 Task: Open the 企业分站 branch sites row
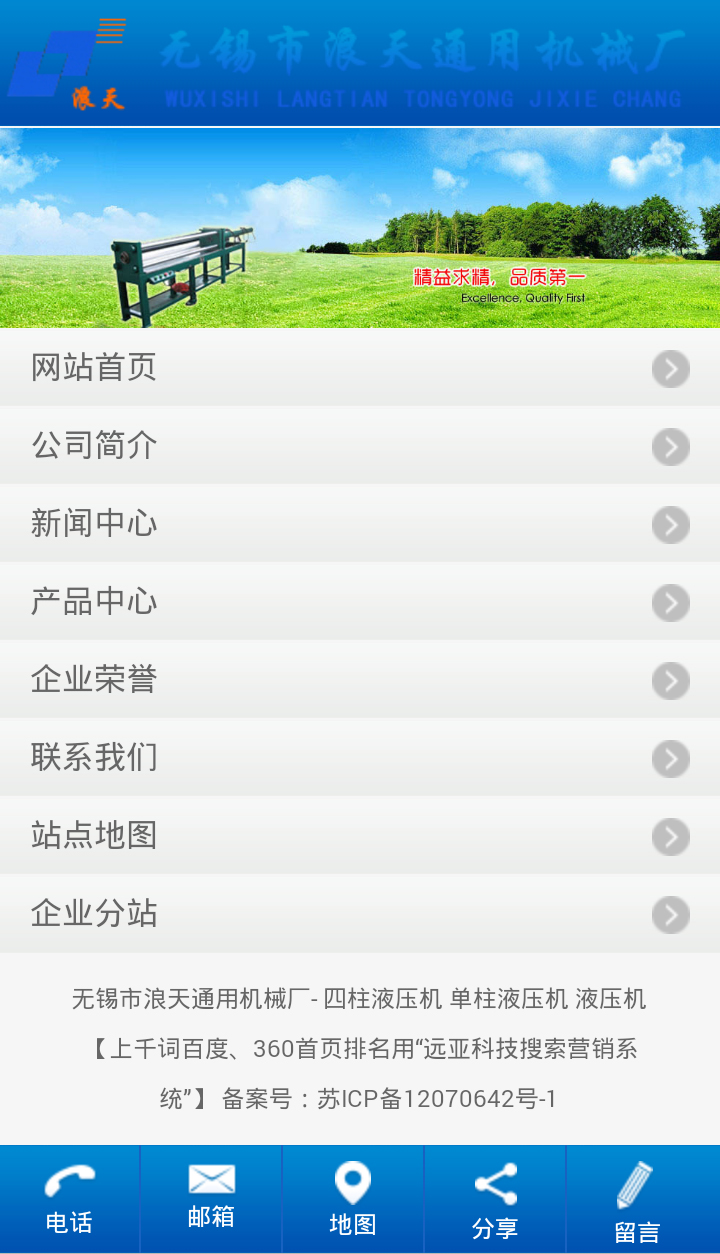coord(360,913)
